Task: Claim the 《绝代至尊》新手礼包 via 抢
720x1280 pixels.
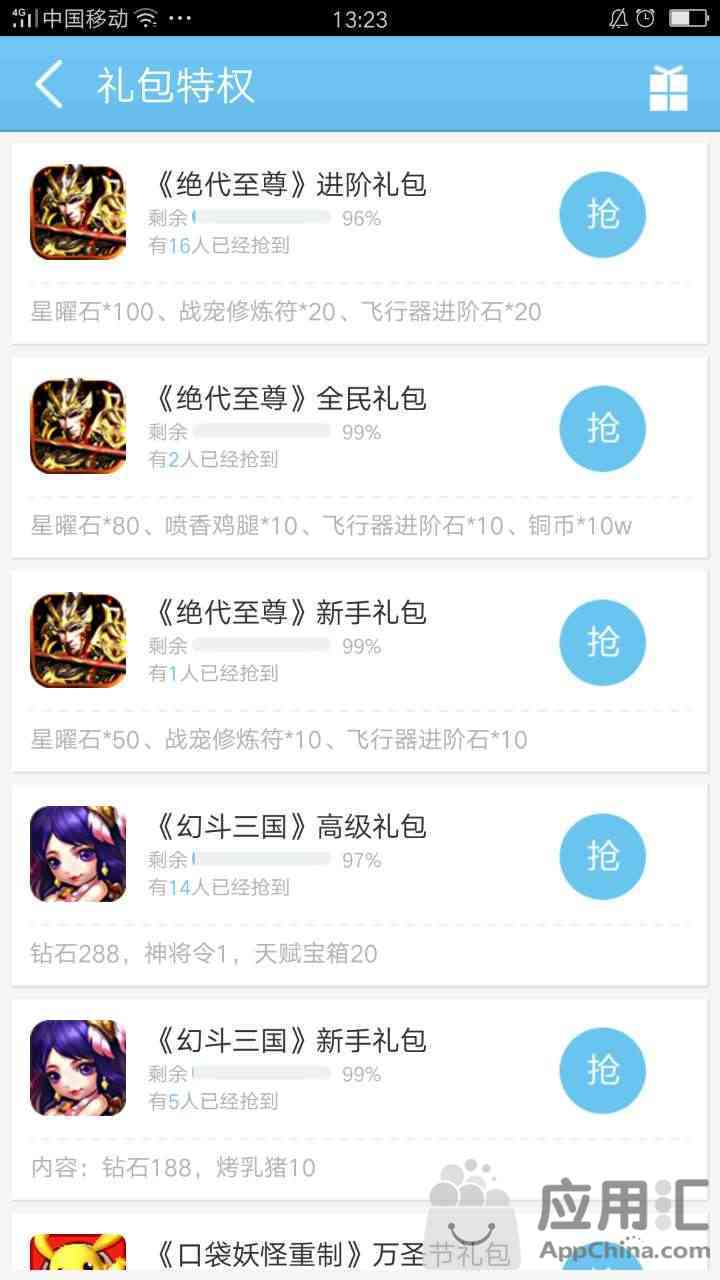Action: click(x=602, y=642)
